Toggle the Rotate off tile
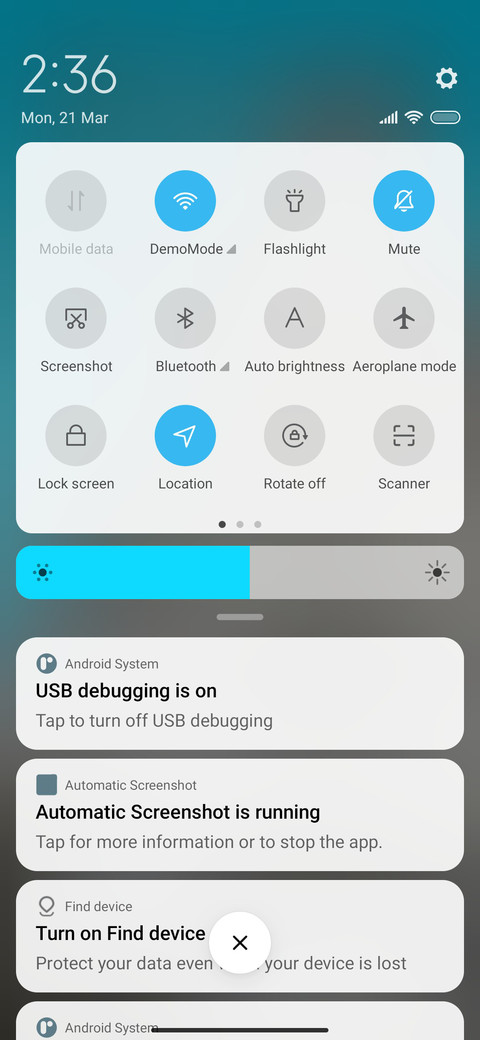 click(294, 436)
